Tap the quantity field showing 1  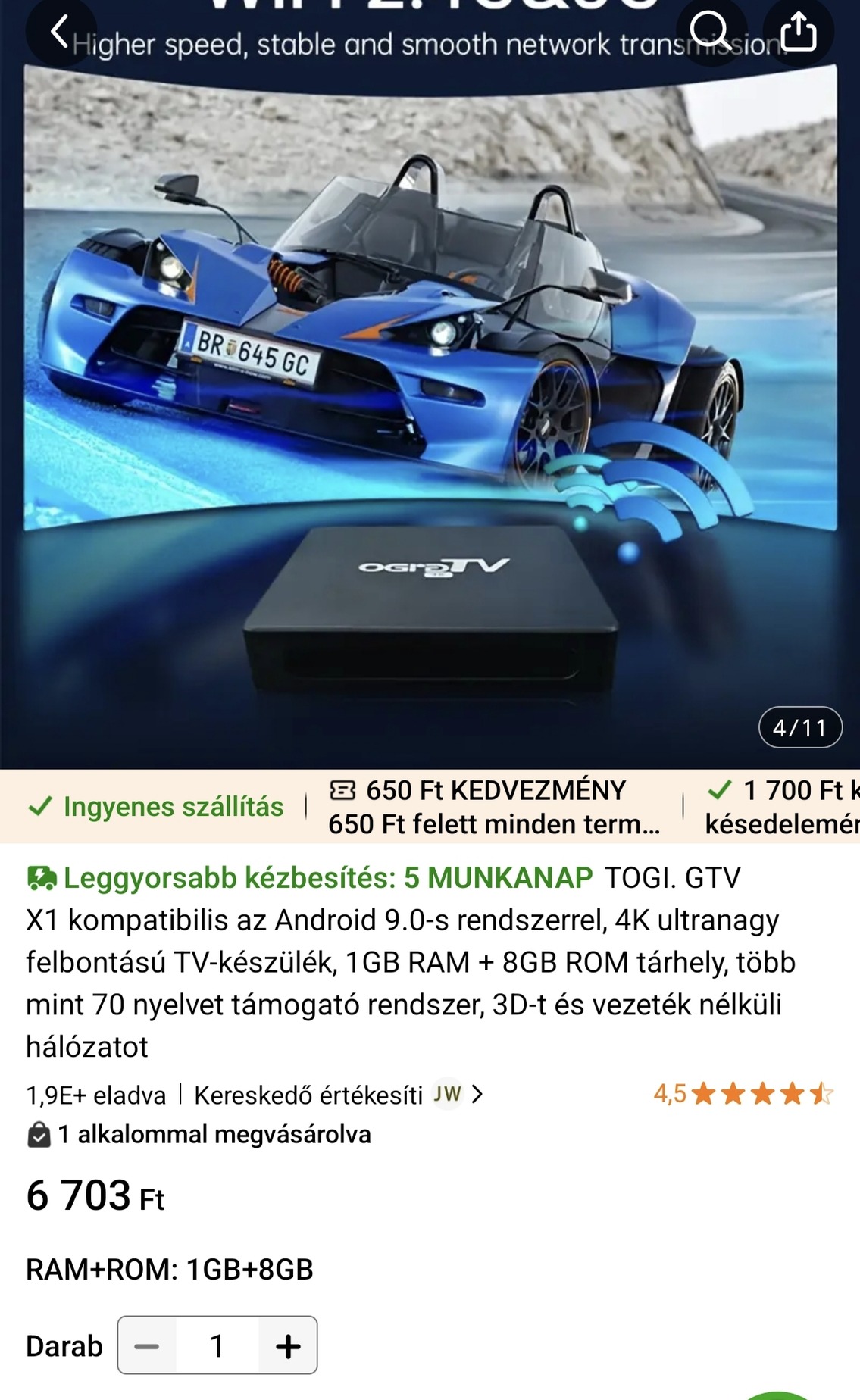pos(217,1346)
